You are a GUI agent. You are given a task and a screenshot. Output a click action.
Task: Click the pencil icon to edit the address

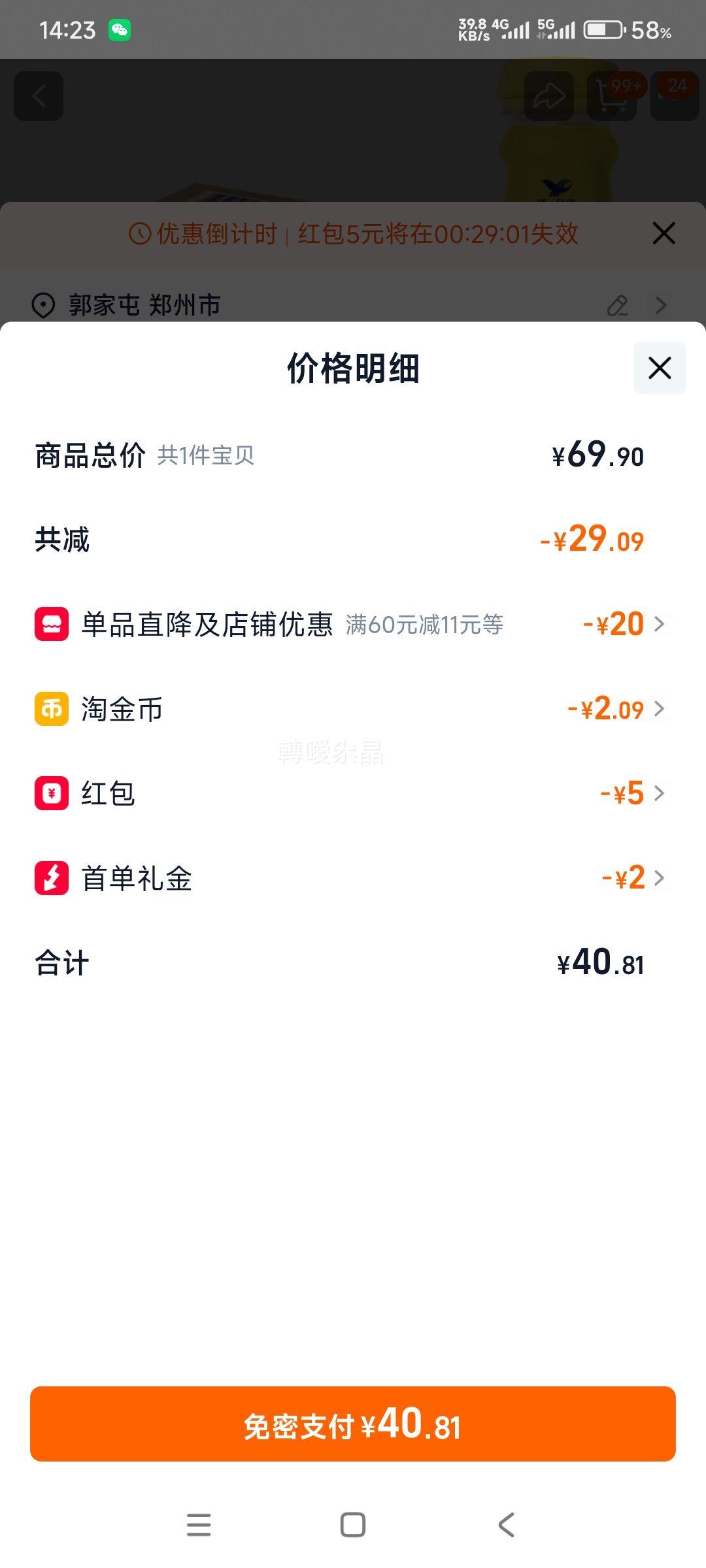pos(617,305)
